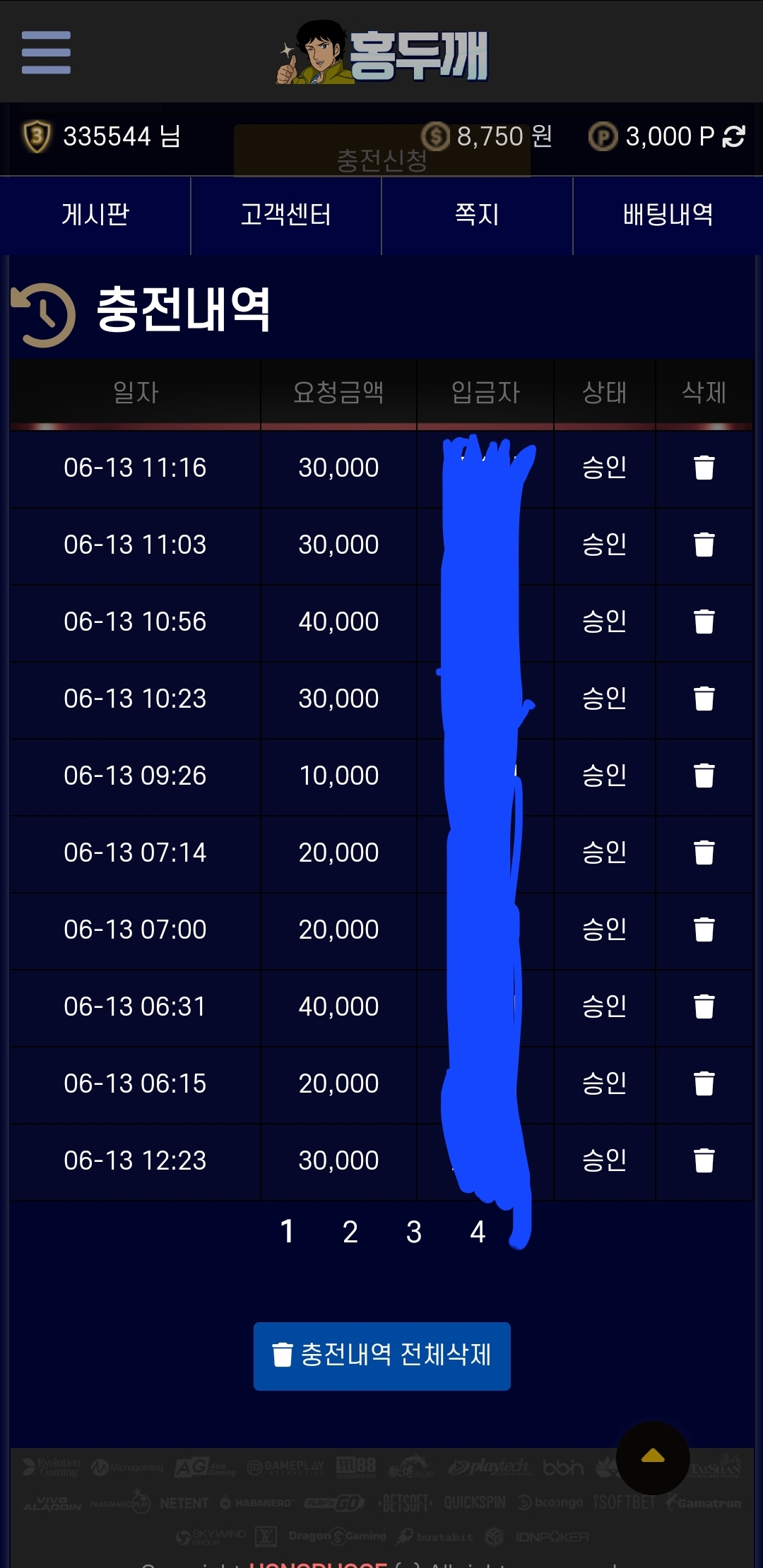The width and height of the screenshot is (763, 1568).
Task: Remove the 06-13 07:00 entry
Action: 704,929
